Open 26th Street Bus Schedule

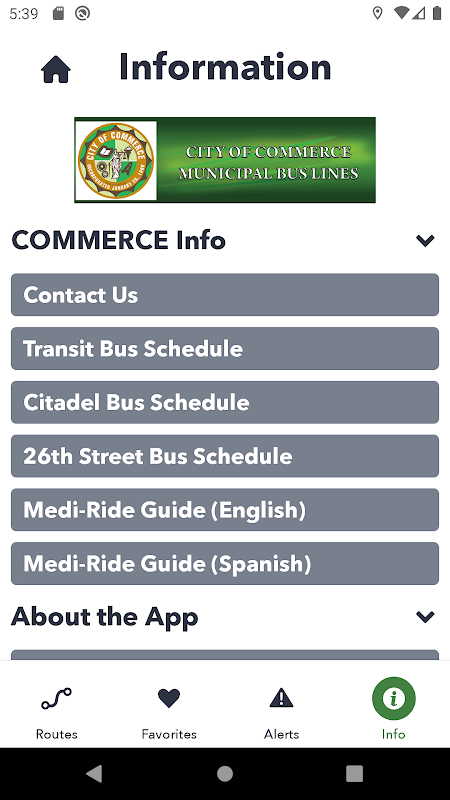pos(225,456)
